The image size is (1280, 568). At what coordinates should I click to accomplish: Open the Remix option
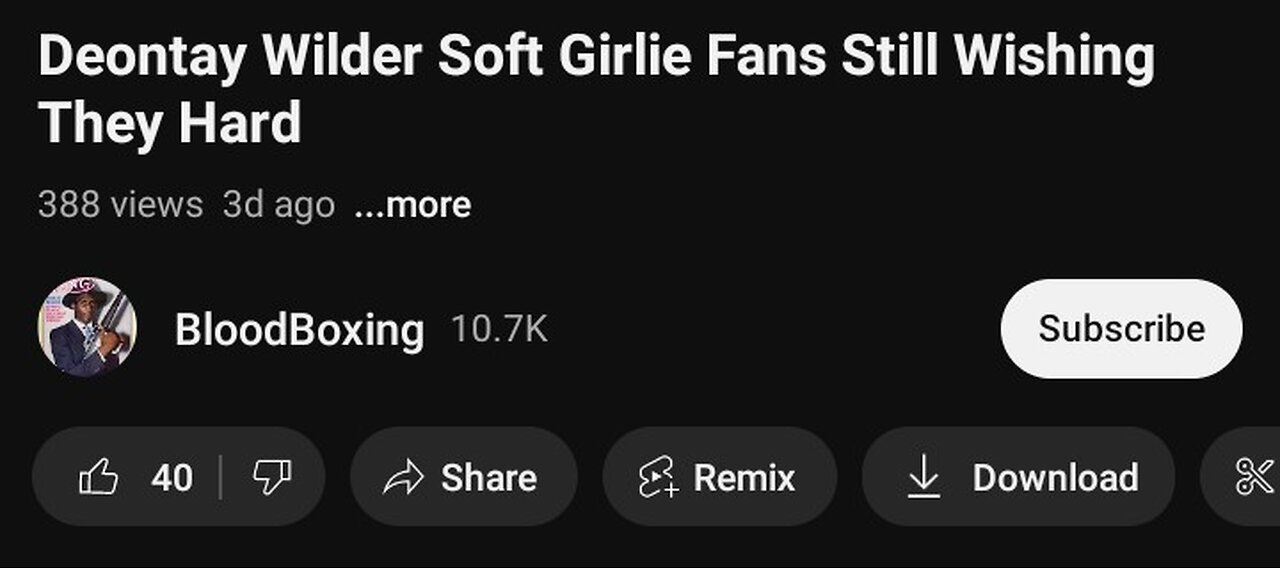718,477
